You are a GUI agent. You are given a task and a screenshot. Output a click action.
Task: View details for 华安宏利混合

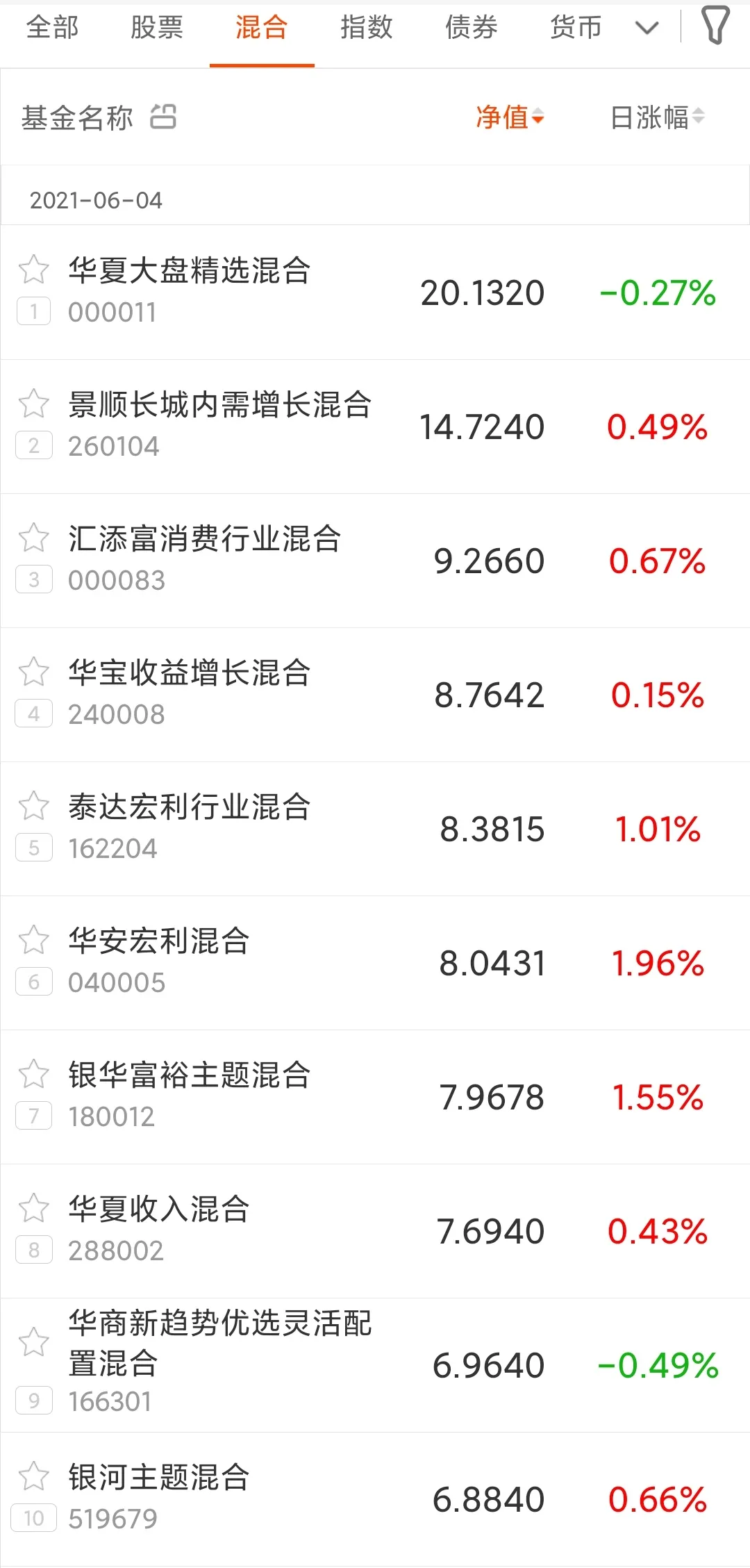coord(375,963)
